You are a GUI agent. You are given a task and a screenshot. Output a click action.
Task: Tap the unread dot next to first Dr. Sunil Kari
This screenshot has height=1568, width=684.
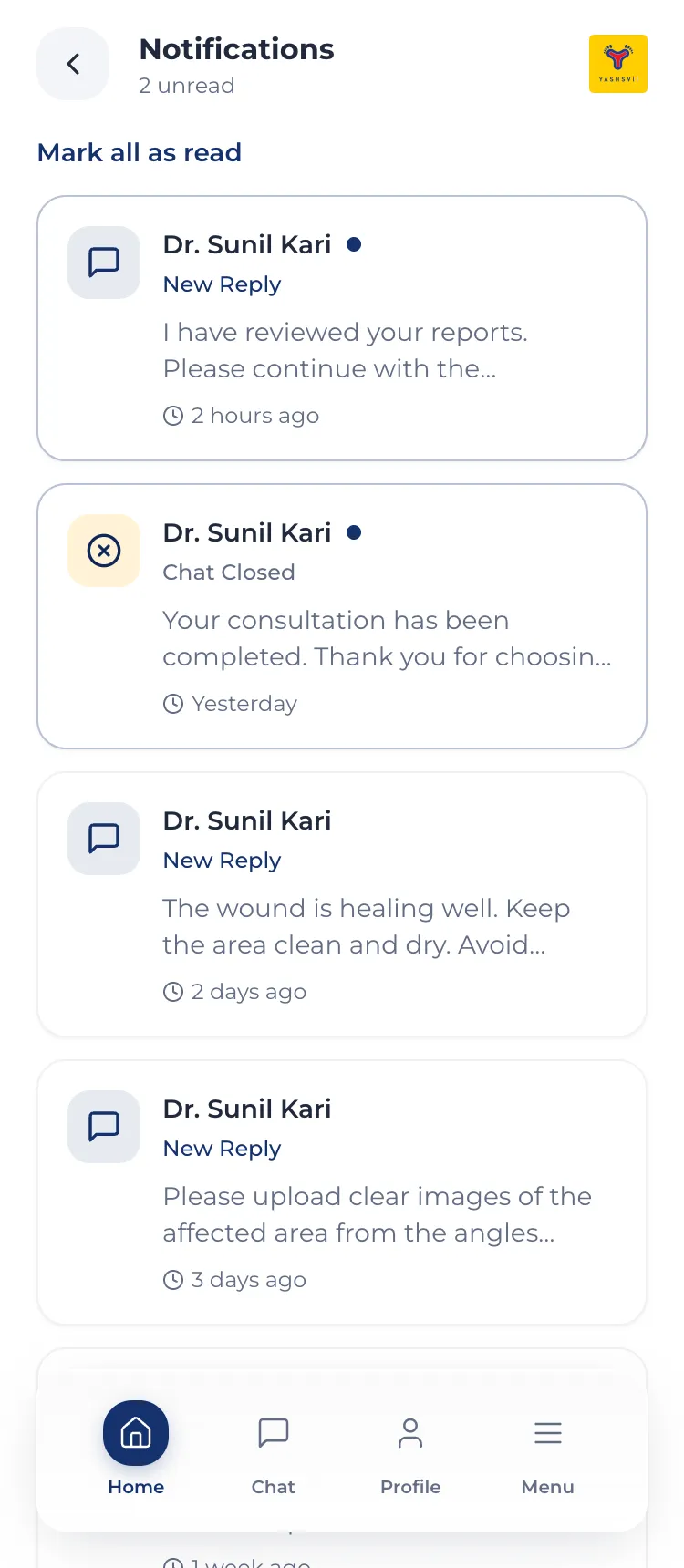coord(353,243)
